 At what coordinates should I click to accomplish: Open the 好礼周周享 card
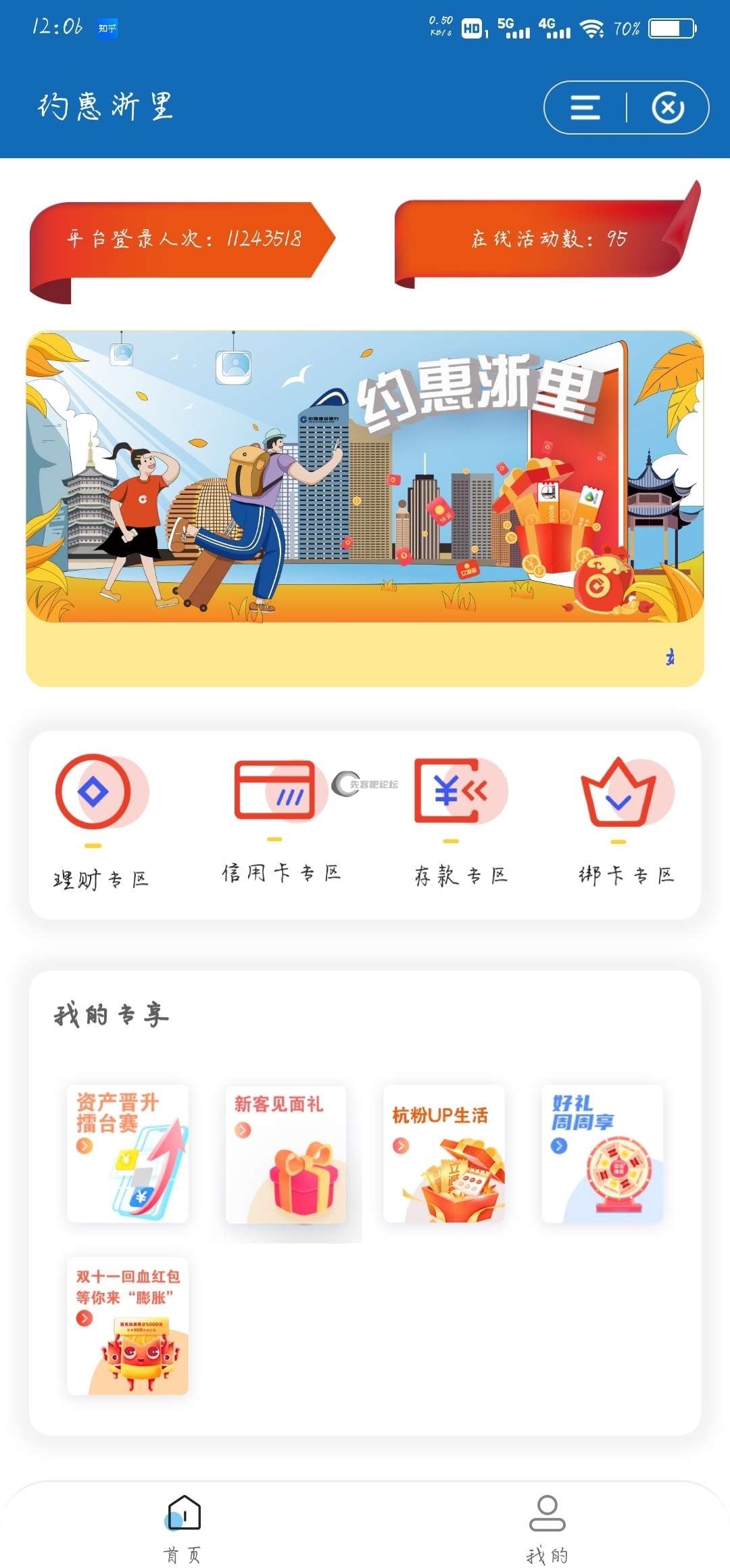[x=602, y=1154]
